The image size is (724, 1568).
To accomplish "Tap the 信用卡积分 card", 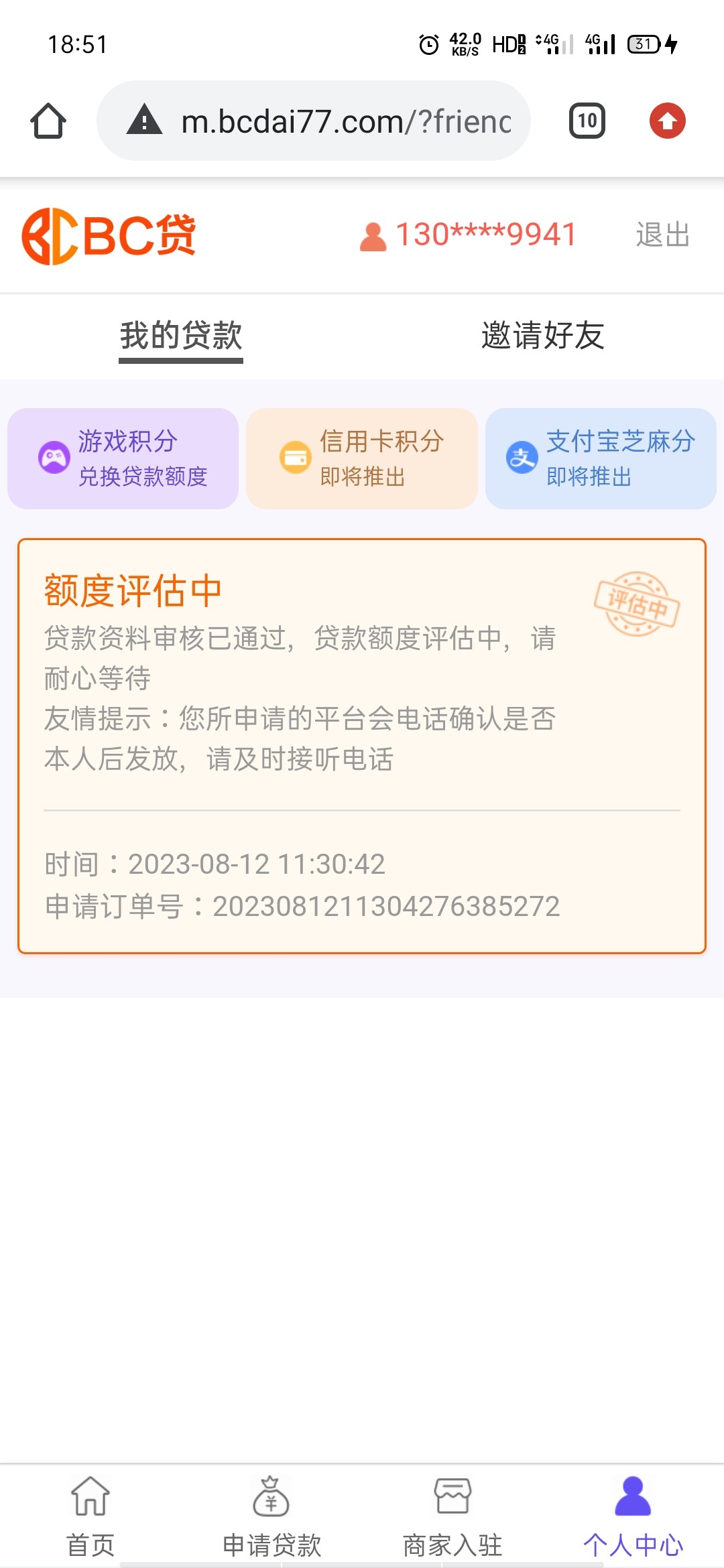I will point(362,458).
